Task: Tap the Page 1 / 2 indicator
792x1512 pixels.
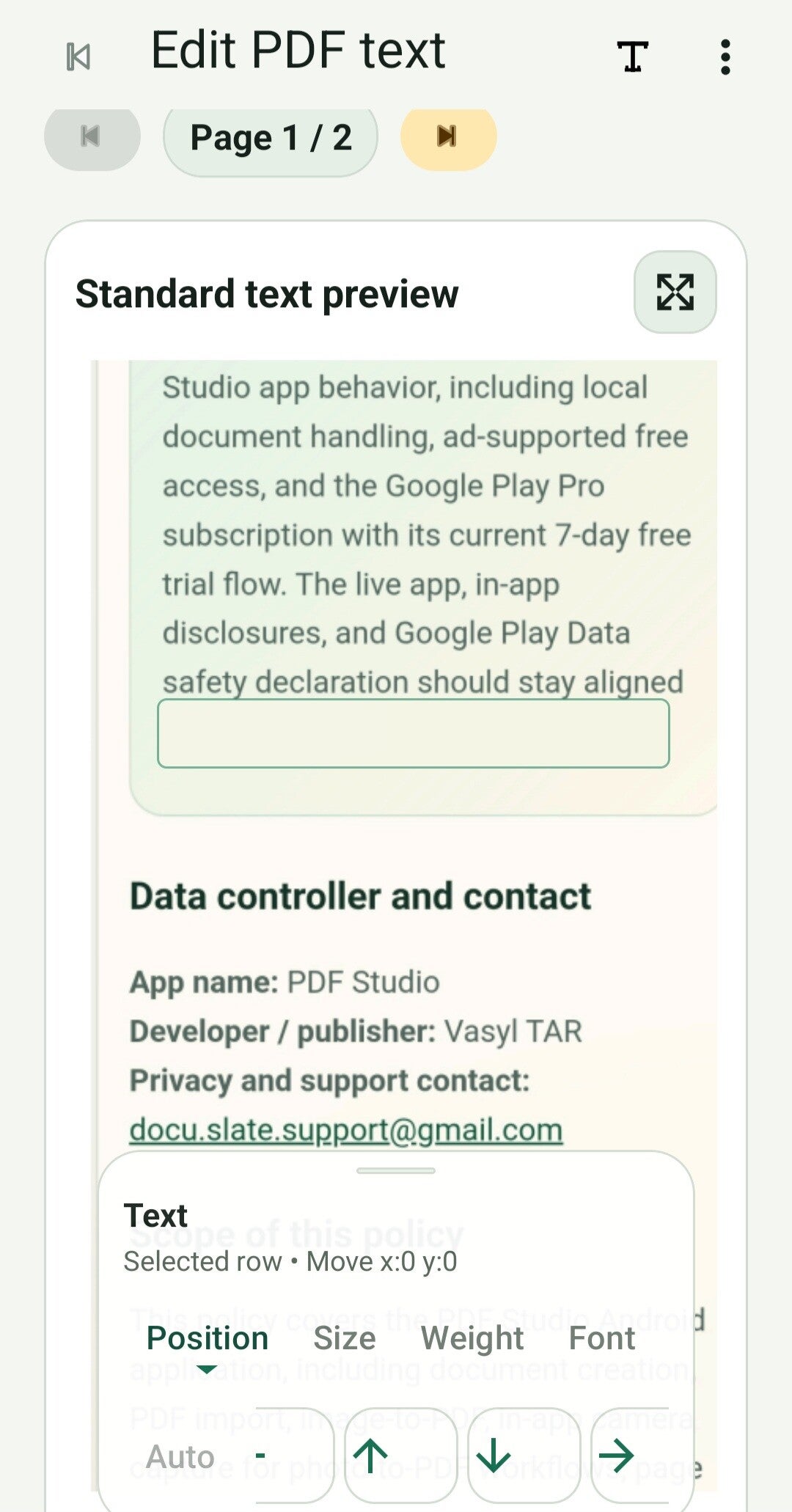Action: click(271, 137)
